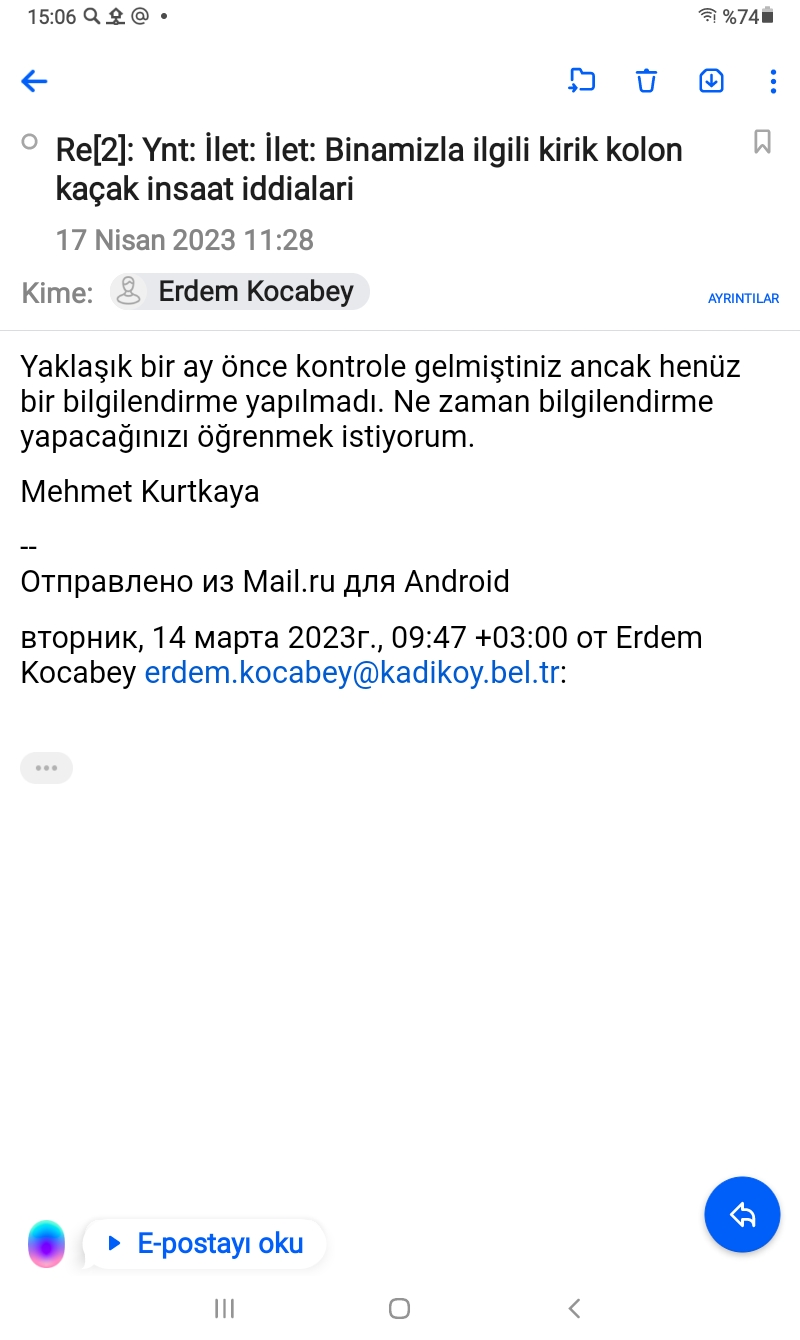The width and height of the screenshot is (800, 1340).
Task: Reply using the blue reply button
Action: click(x=742, y=1214)
